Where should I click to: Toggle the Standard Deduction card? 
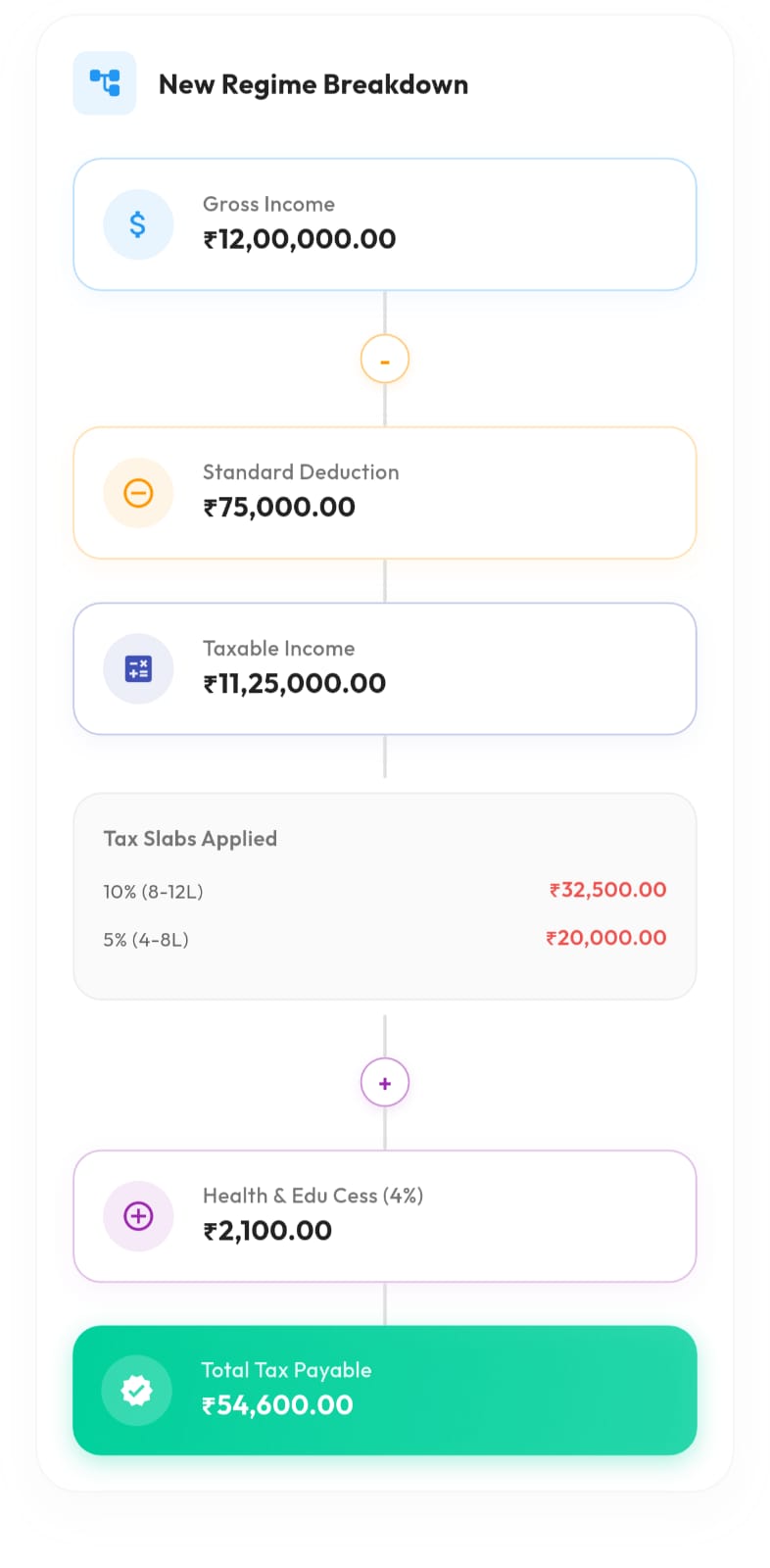tap(384, 493)
